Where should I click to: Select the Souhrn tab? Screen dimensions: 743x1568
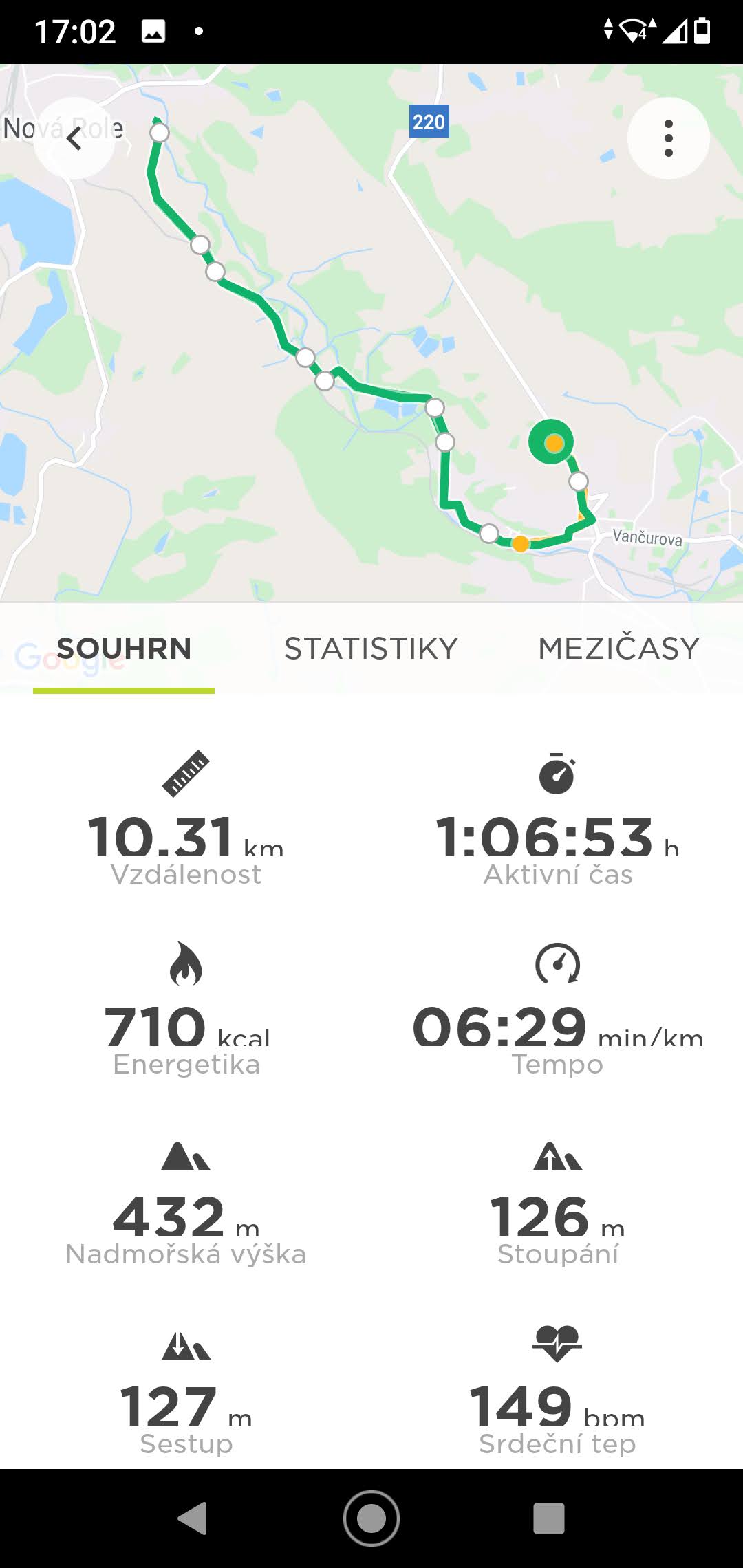coord(124,649)
